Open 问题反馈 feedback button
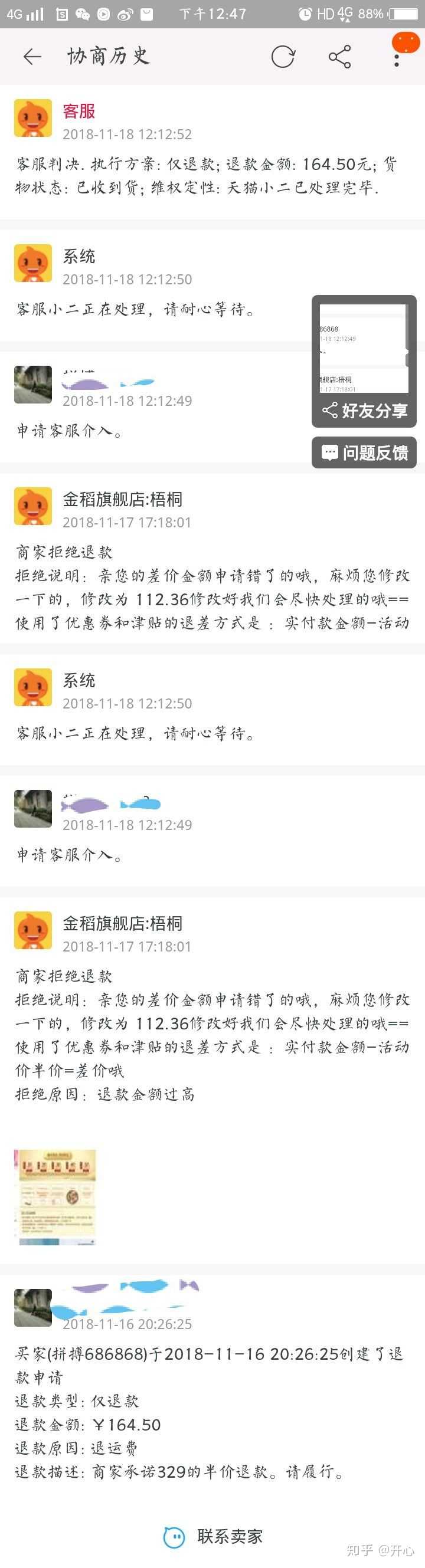 pyautogui.click(x=364, y=453)
